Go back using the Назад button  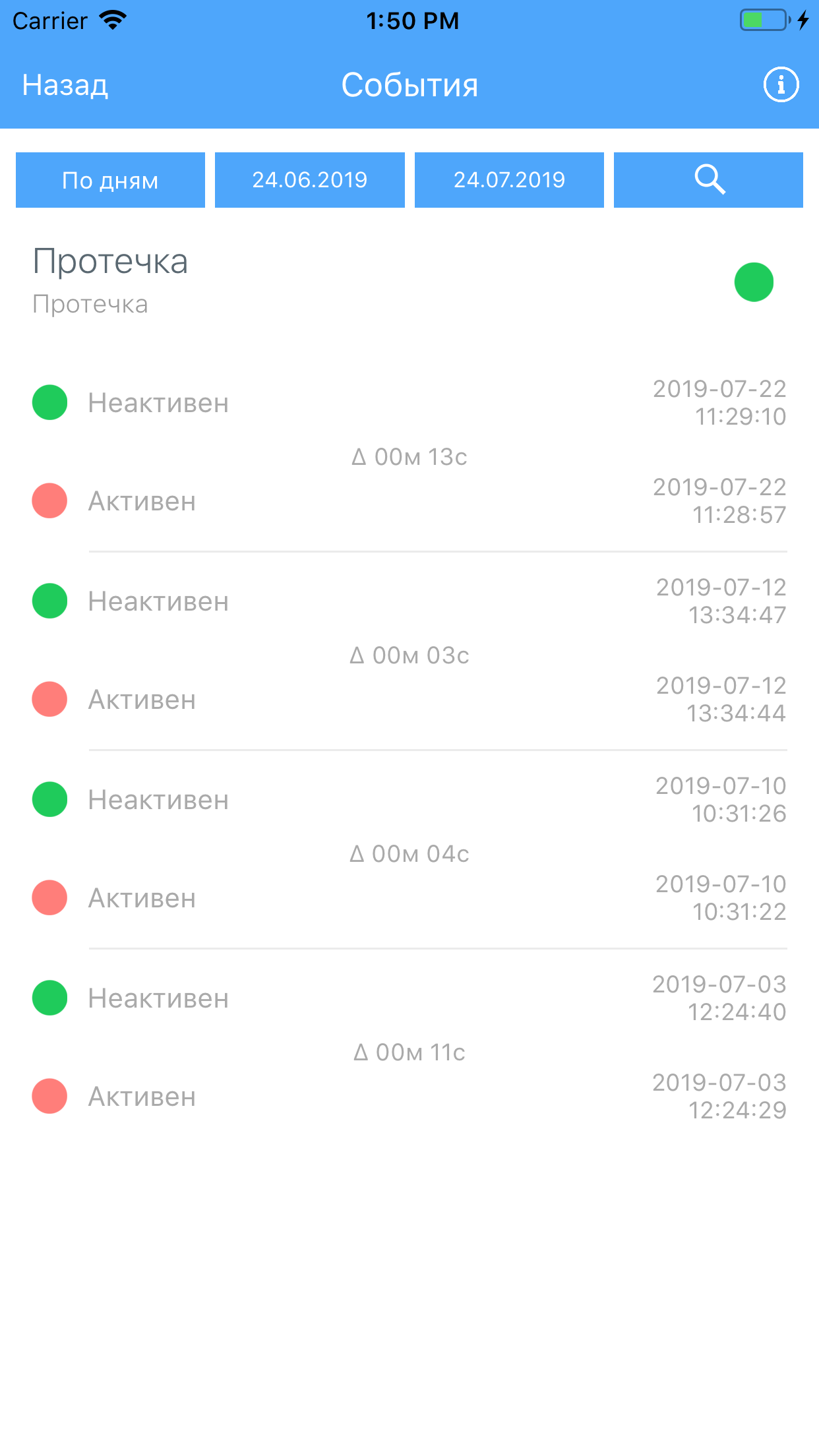(65, 84)
